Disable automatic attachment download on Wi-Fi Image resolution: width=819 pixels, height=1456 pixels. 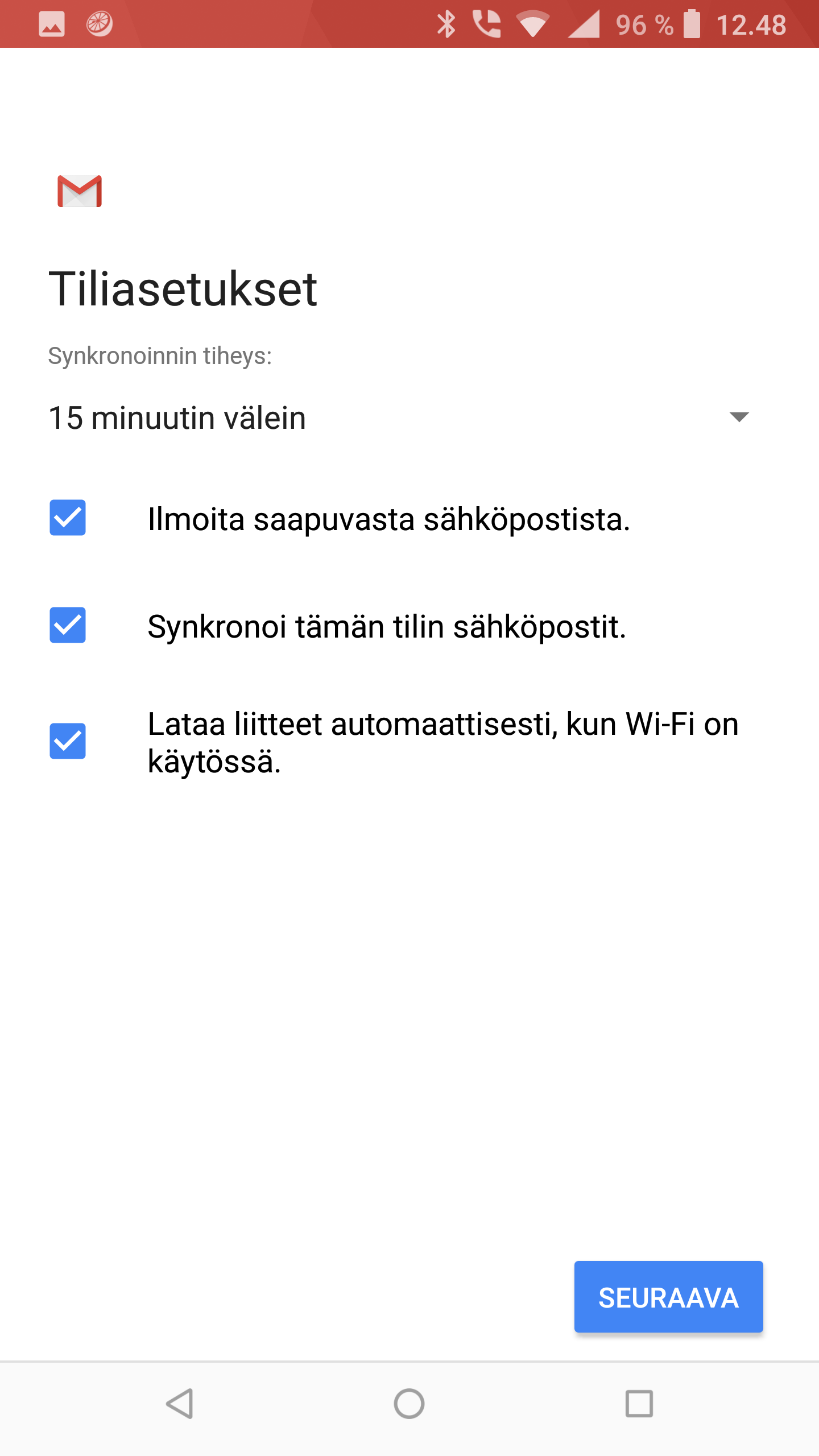(x=68, y=741)
